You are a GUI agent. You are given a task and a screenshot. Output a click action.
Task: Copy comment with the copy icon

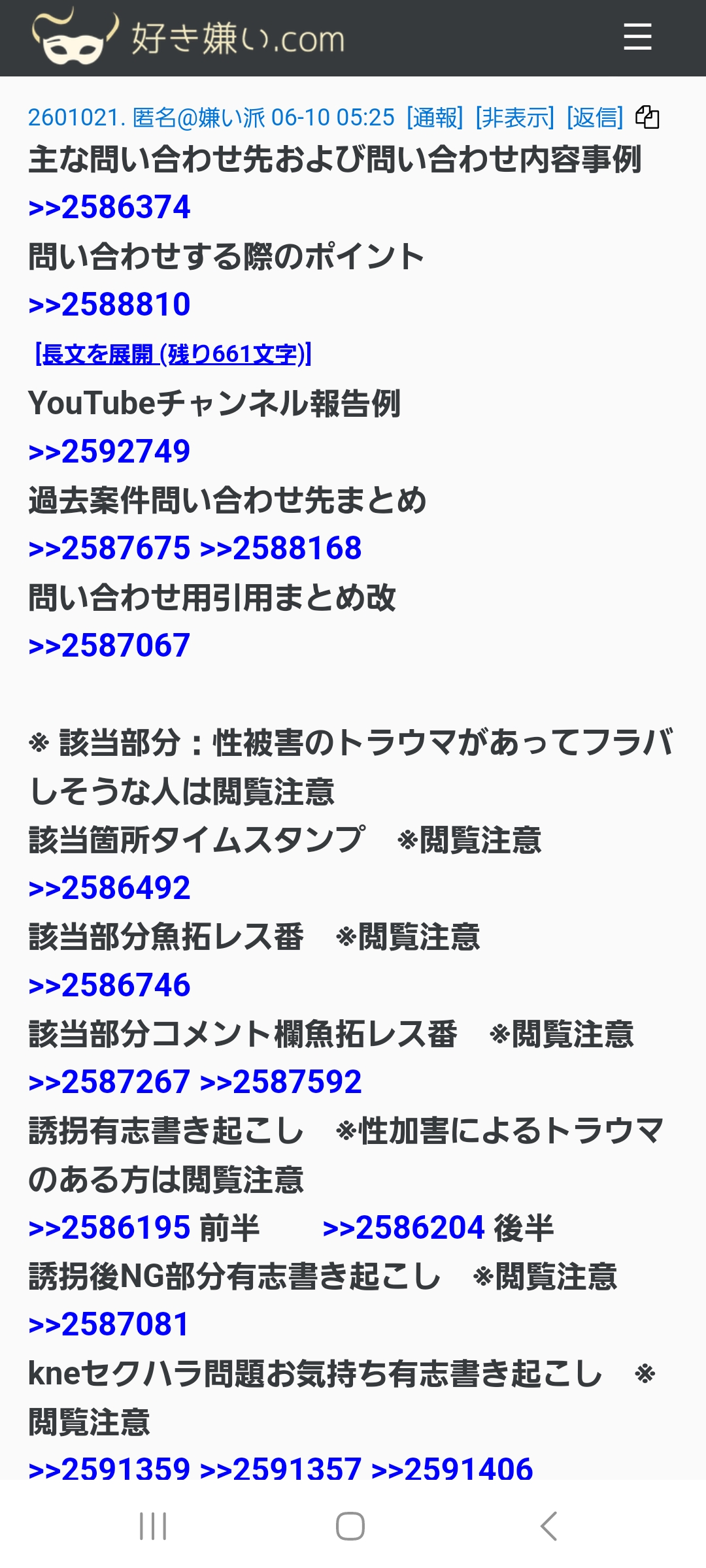point(647,118)
